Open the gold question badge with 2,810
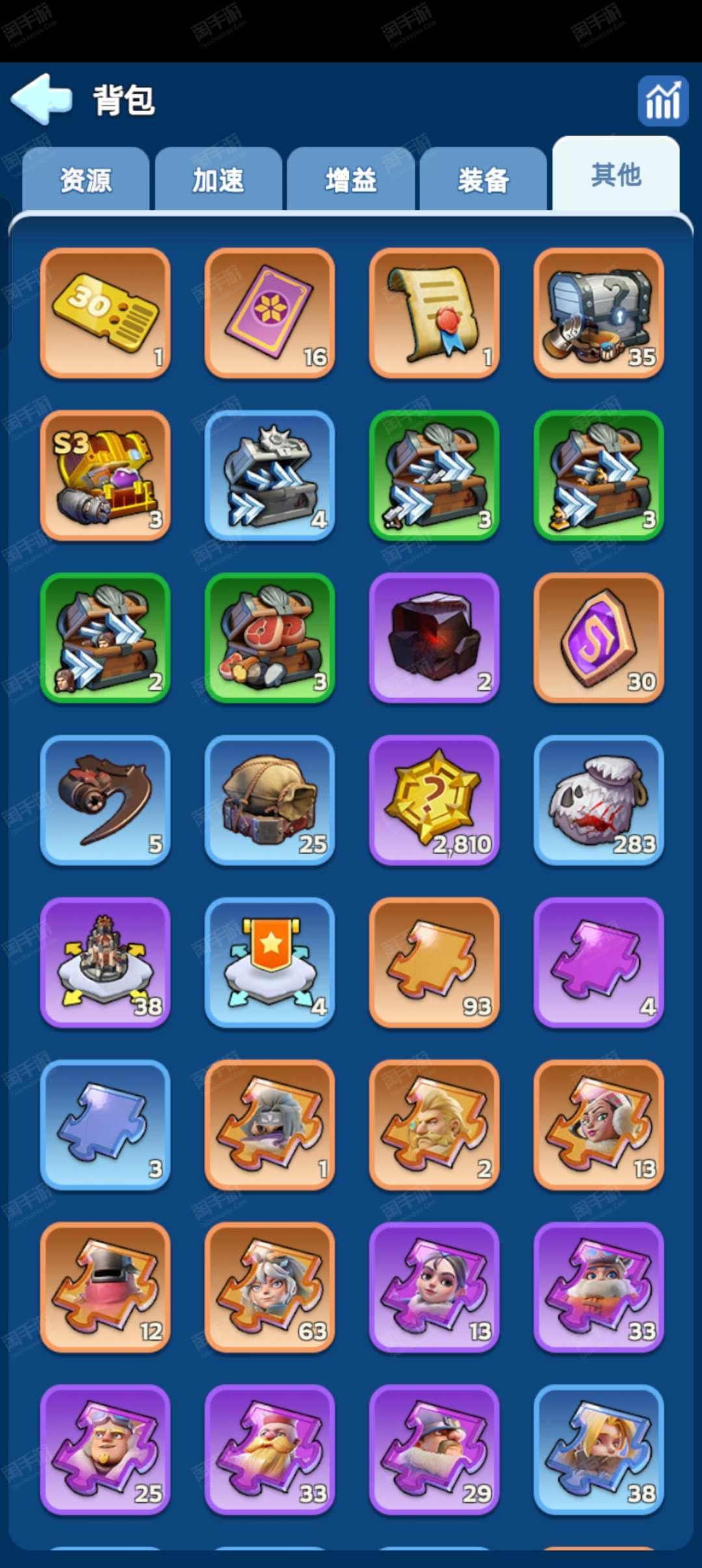The width and height of the screenshot is (702, 1568). [434, 800]
